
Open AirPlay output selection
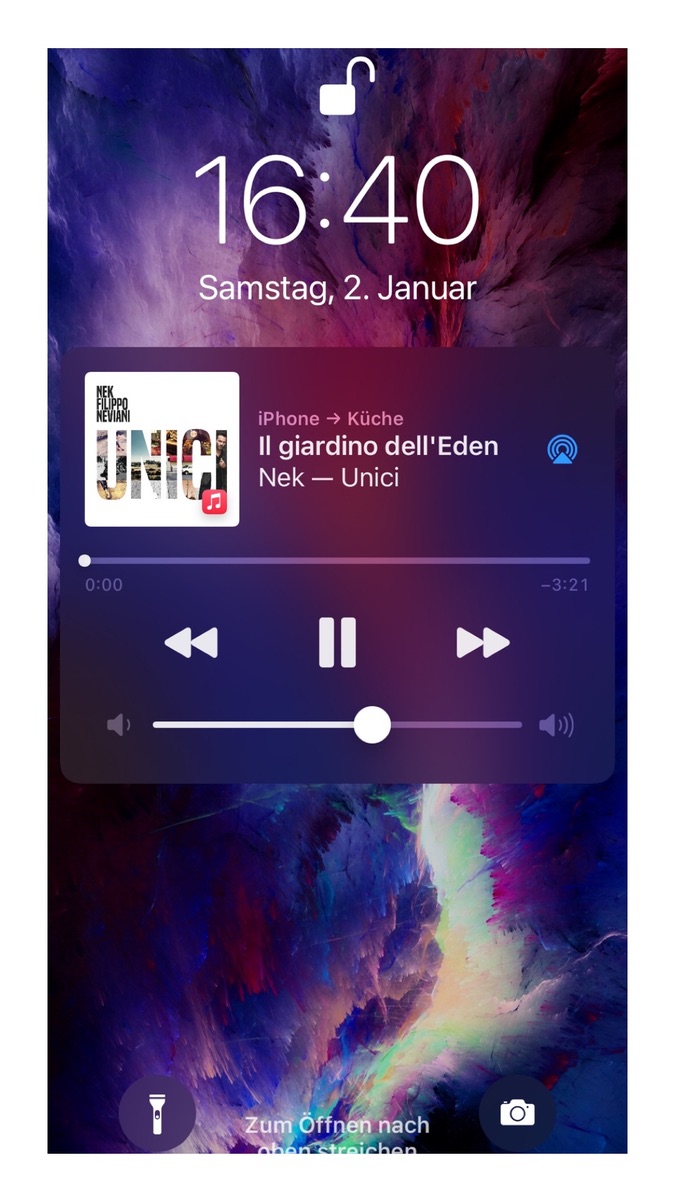point(563,449)
